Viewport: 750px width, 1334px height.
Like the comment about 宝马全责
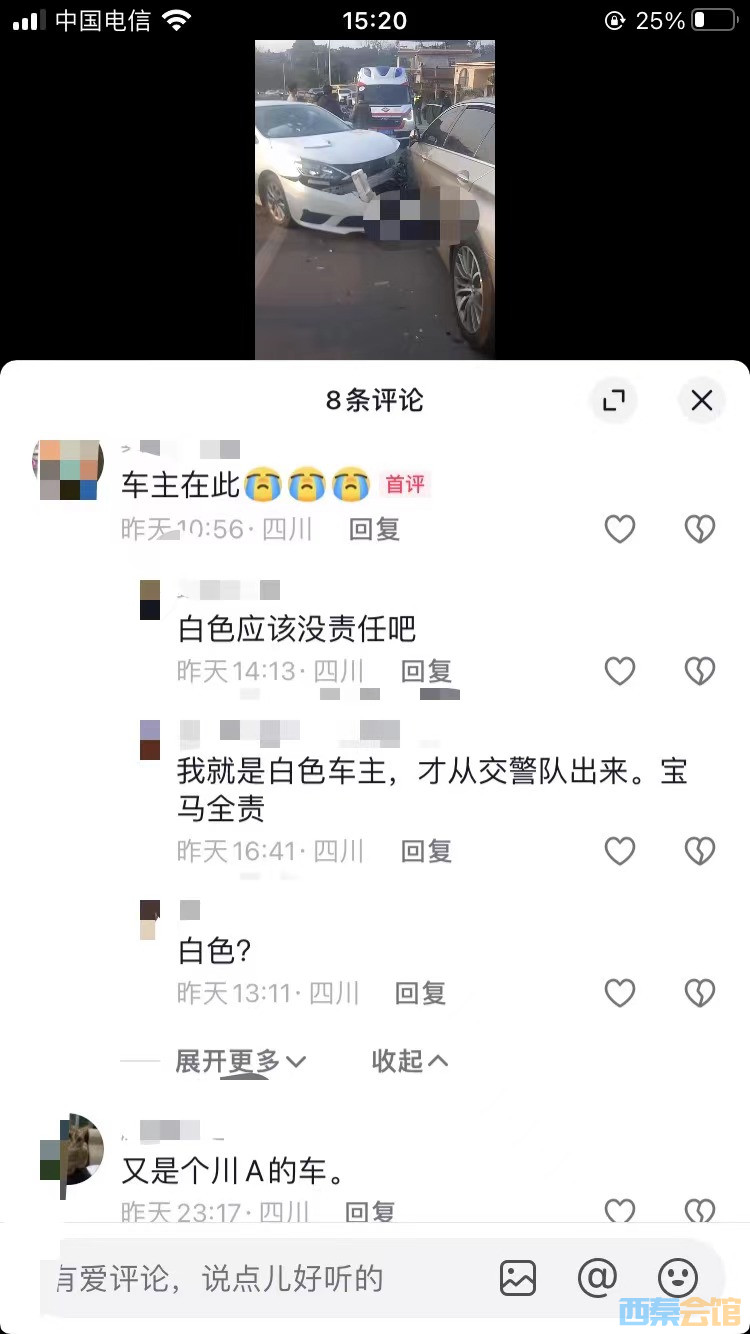pos(620,851)
